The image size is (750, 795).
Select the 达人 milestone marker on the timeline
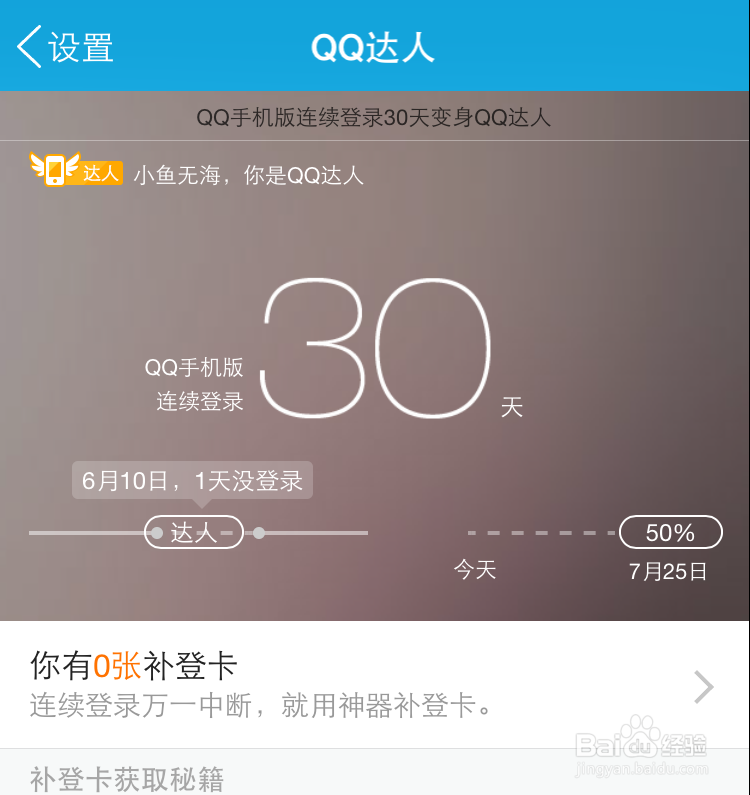pos(194,532)
